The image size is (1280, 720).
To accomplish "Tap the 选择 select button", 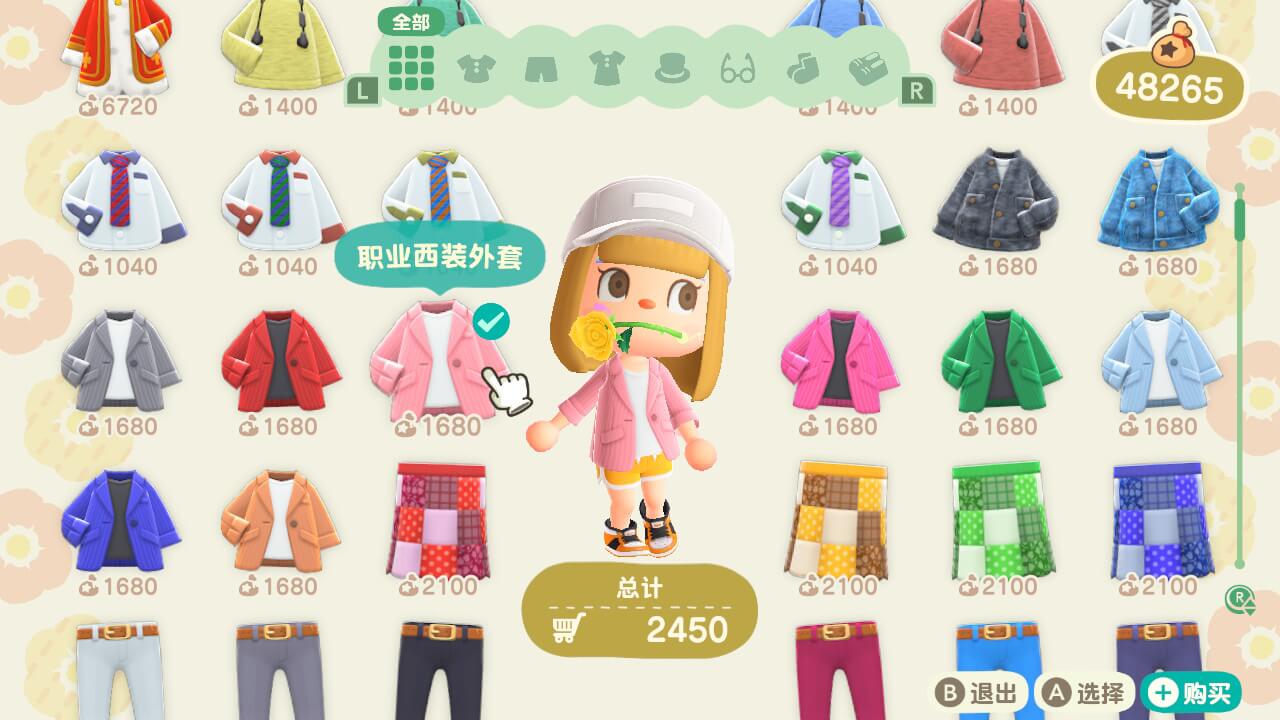I will tap(1085, 693).
